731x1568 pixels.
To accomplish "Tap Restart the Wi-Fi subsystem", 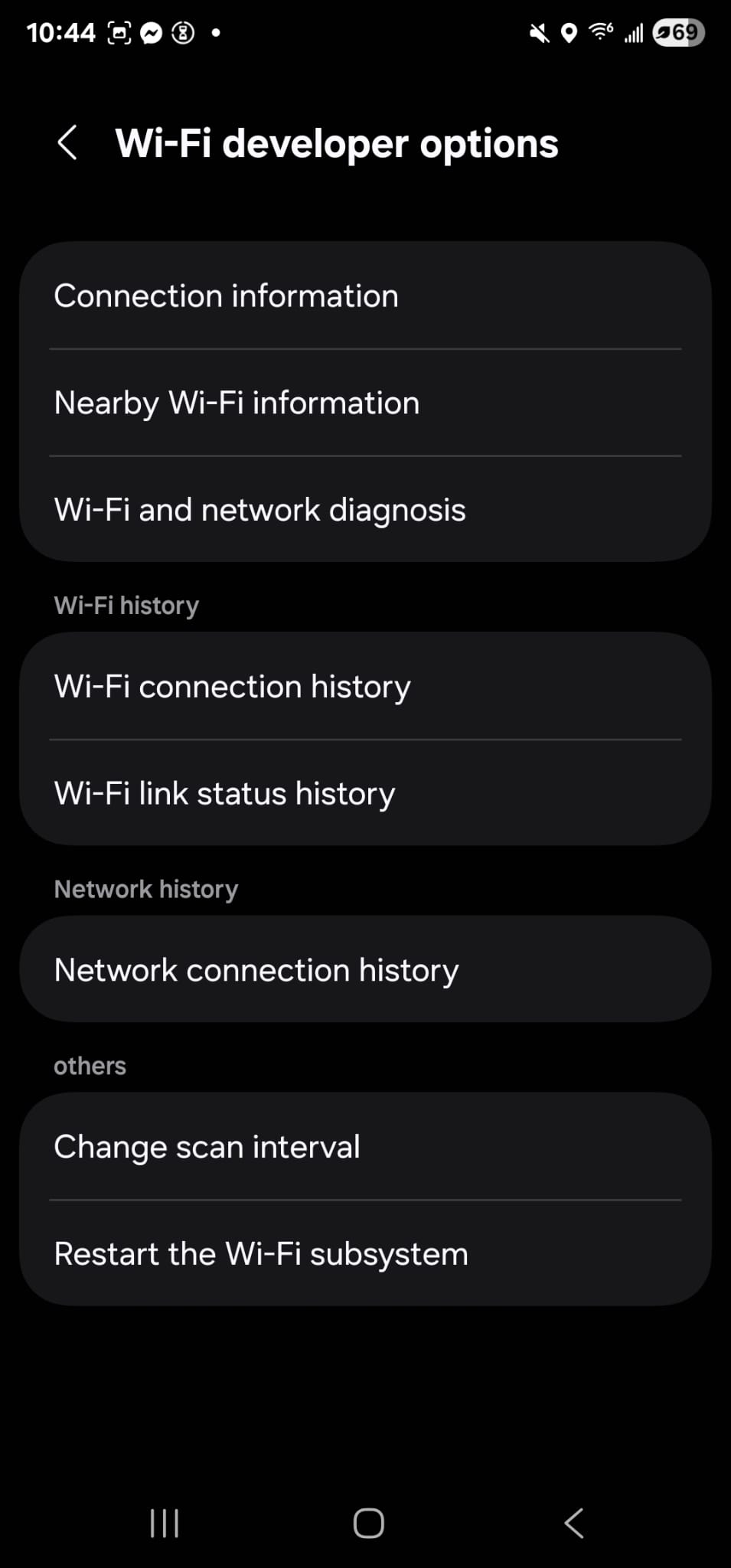I will (365, 1253).
